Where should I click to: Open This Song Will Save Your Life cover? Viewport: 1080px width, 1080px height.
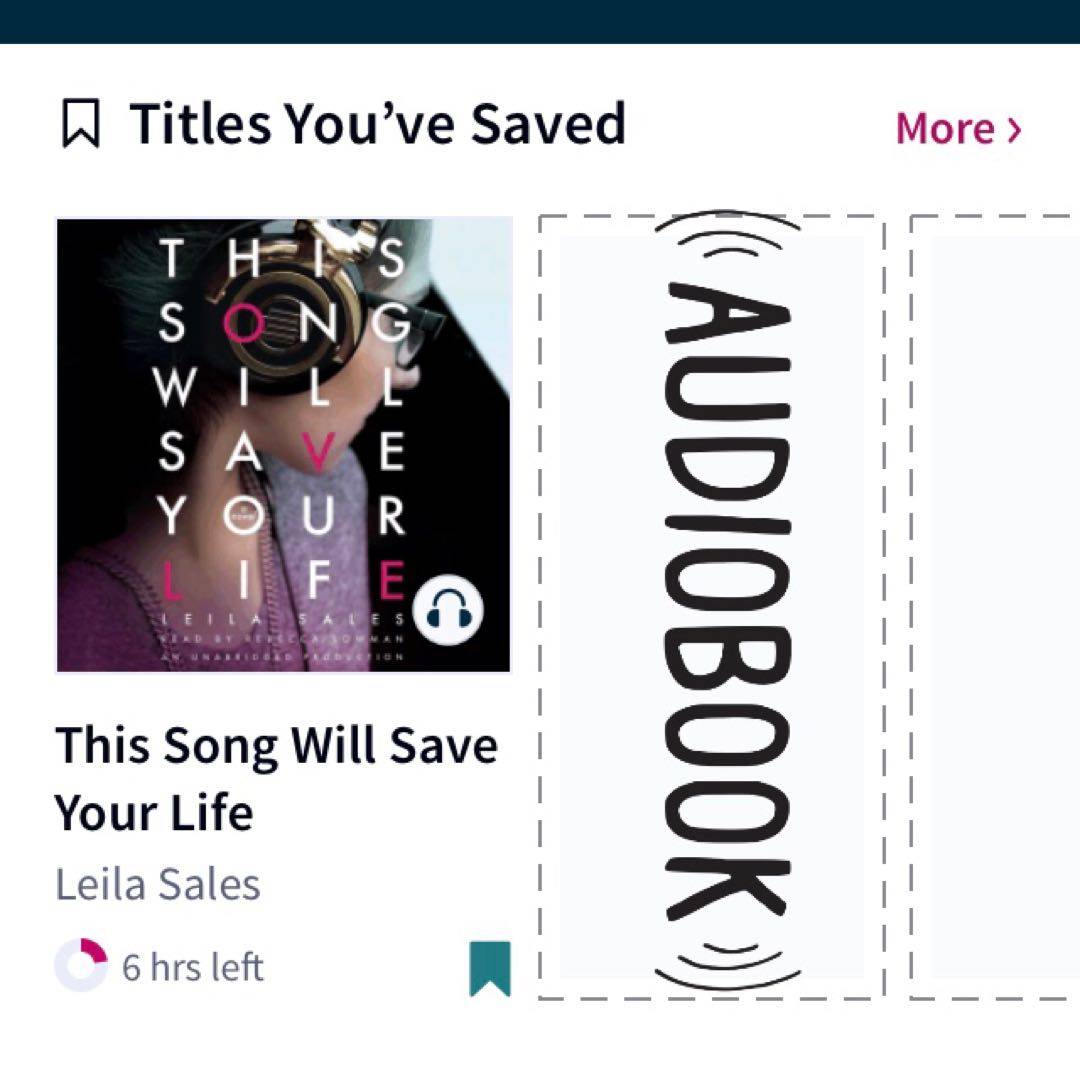tap(283, 445)
